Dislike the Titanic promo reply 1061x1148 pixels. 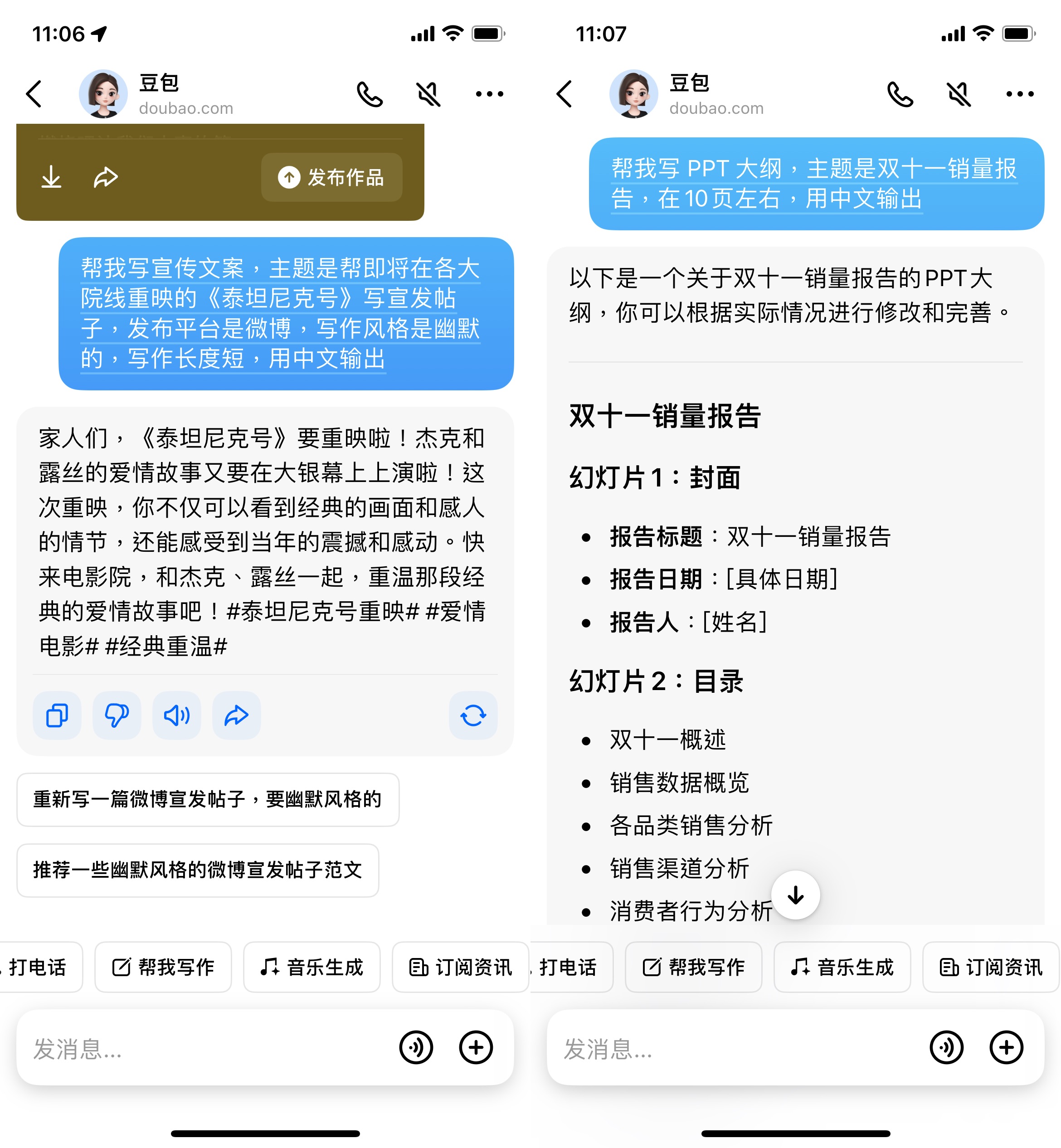(117, 715)
